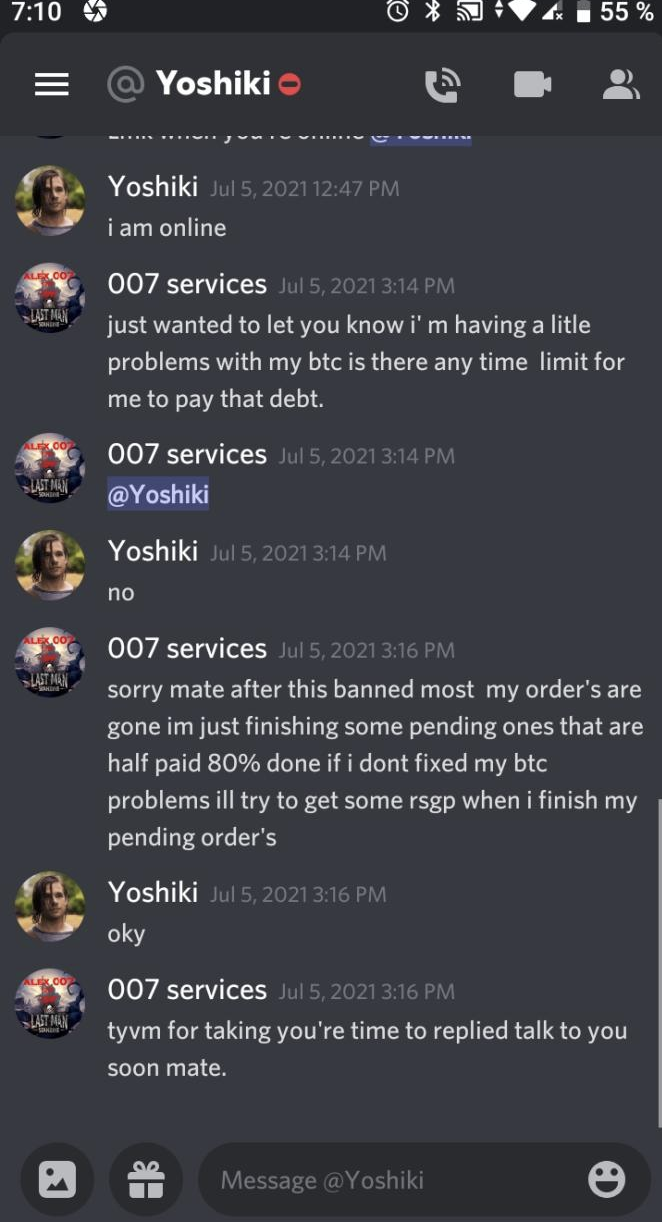
Task: Start a voice call with Yoshiki
Action: 442,85
